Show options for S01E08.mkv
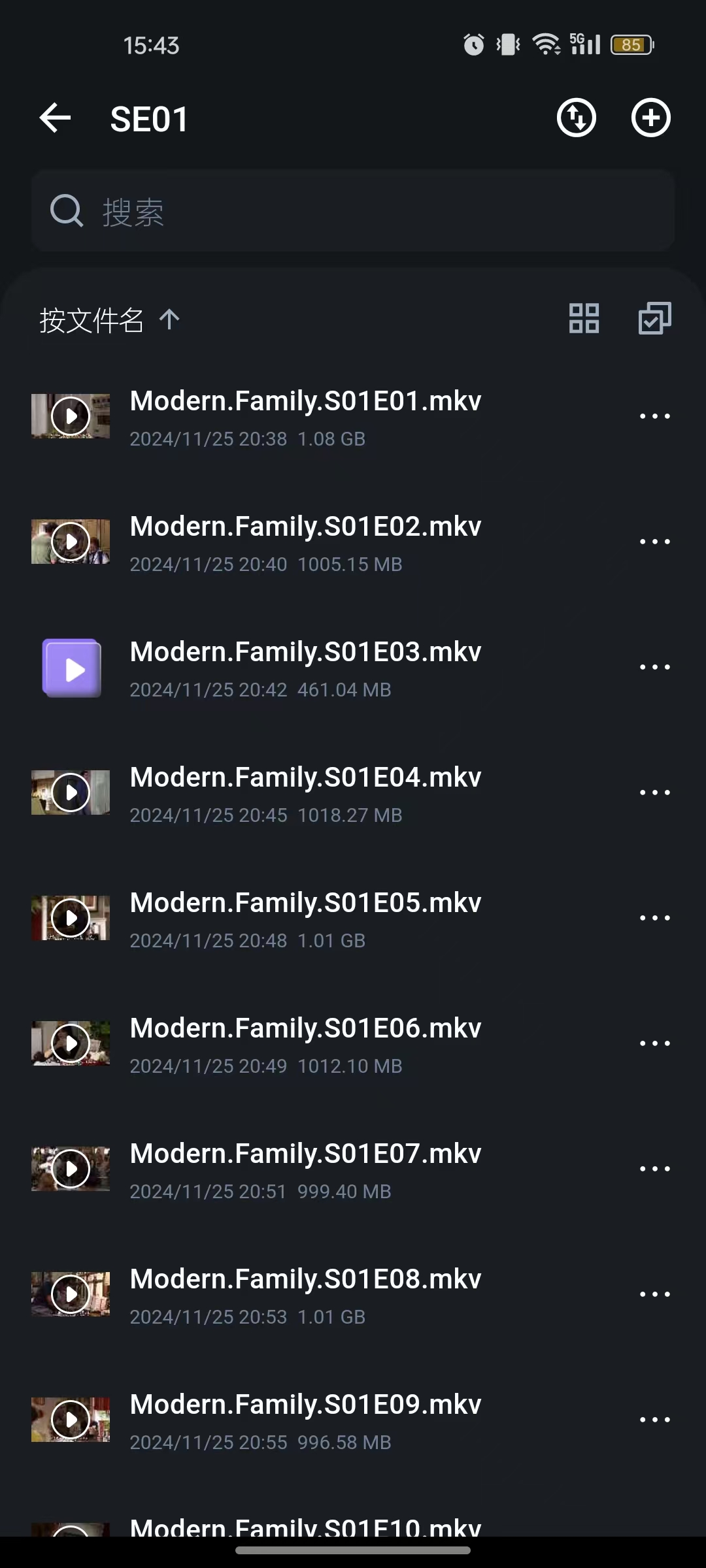 pos(654,1294)
